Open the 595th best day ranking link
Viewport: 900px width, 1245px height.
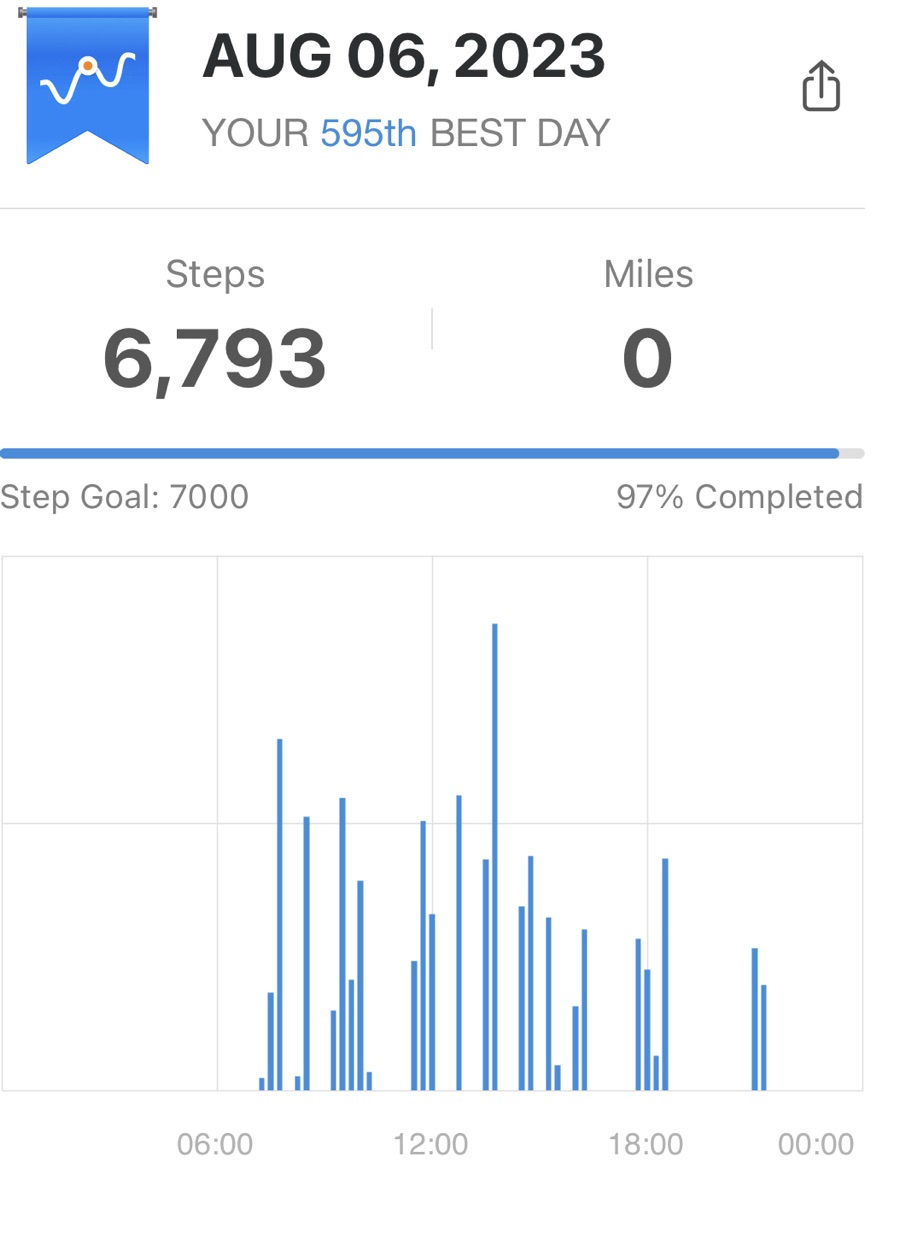click(x=368, y=133)
